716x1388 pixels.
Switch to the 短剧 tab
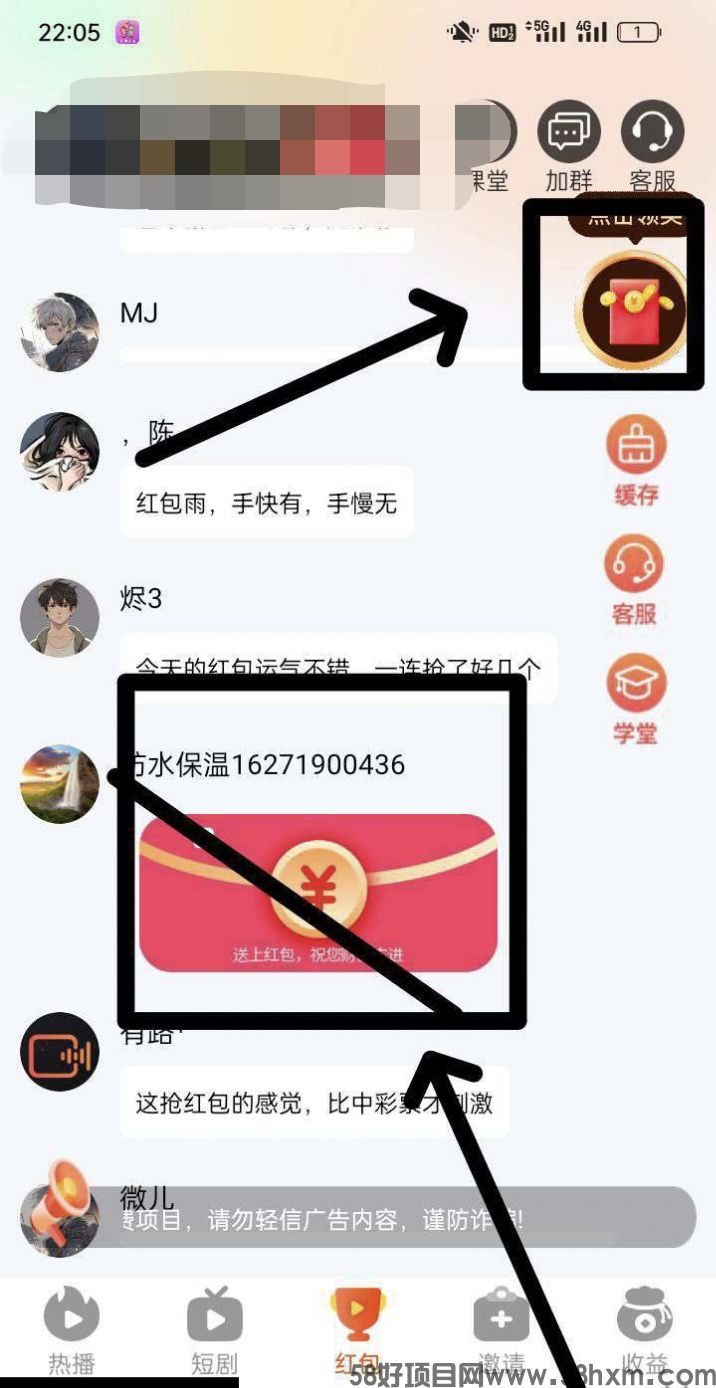pyautogui.click(x=214, y=1328)
